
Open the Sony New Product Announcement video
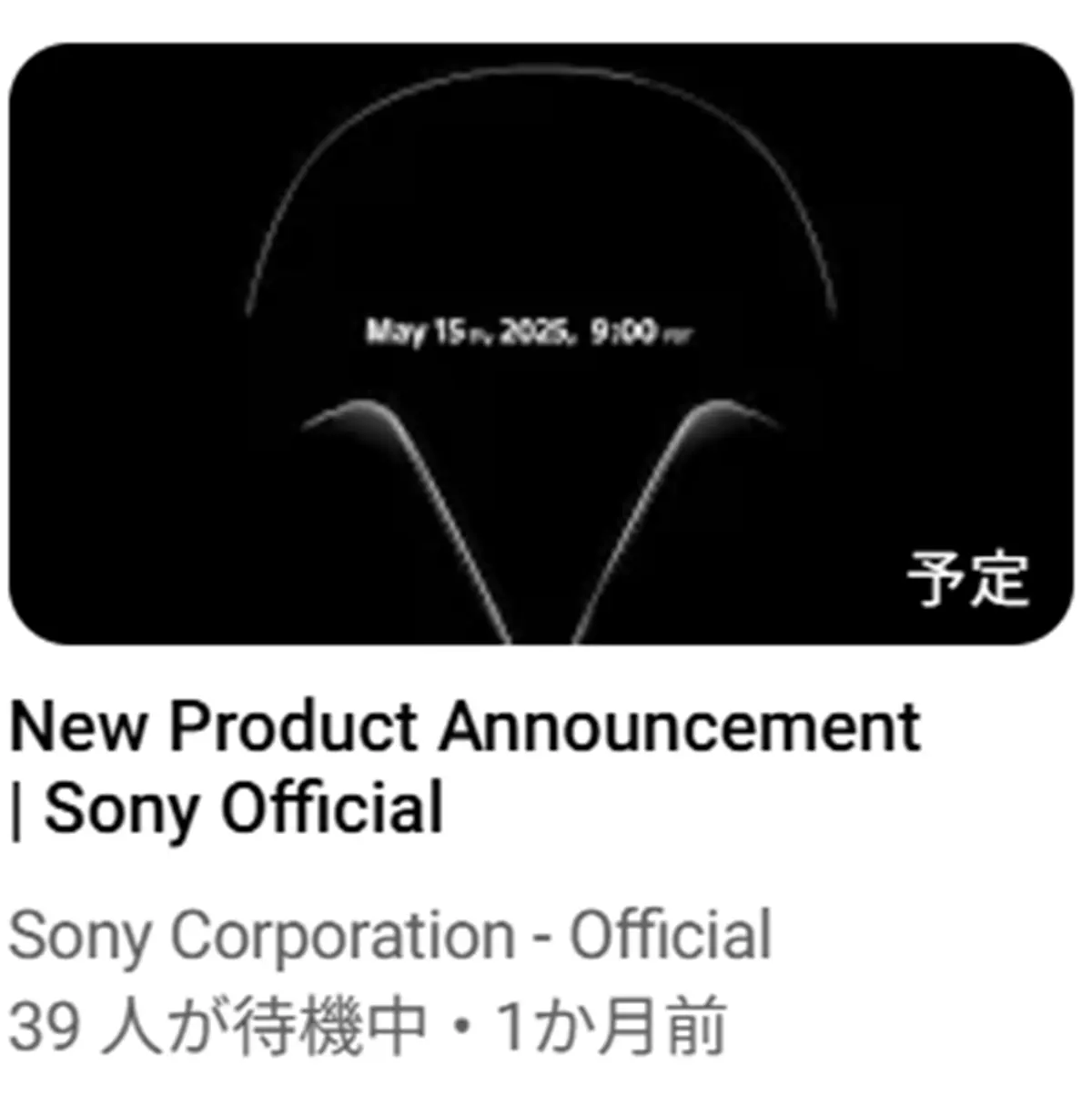[541, 344]
